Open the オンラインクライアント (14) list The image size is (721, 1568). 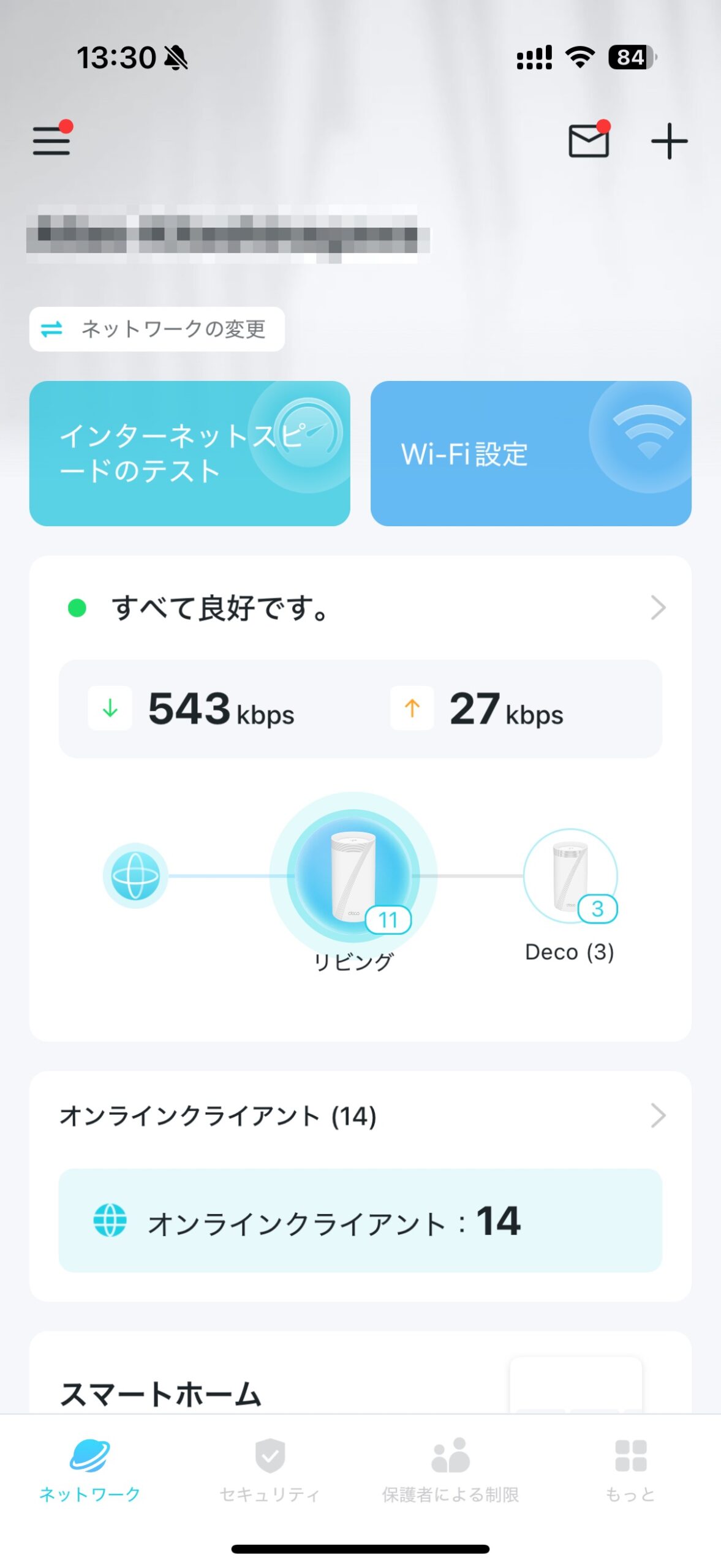tap(360, 1115)
